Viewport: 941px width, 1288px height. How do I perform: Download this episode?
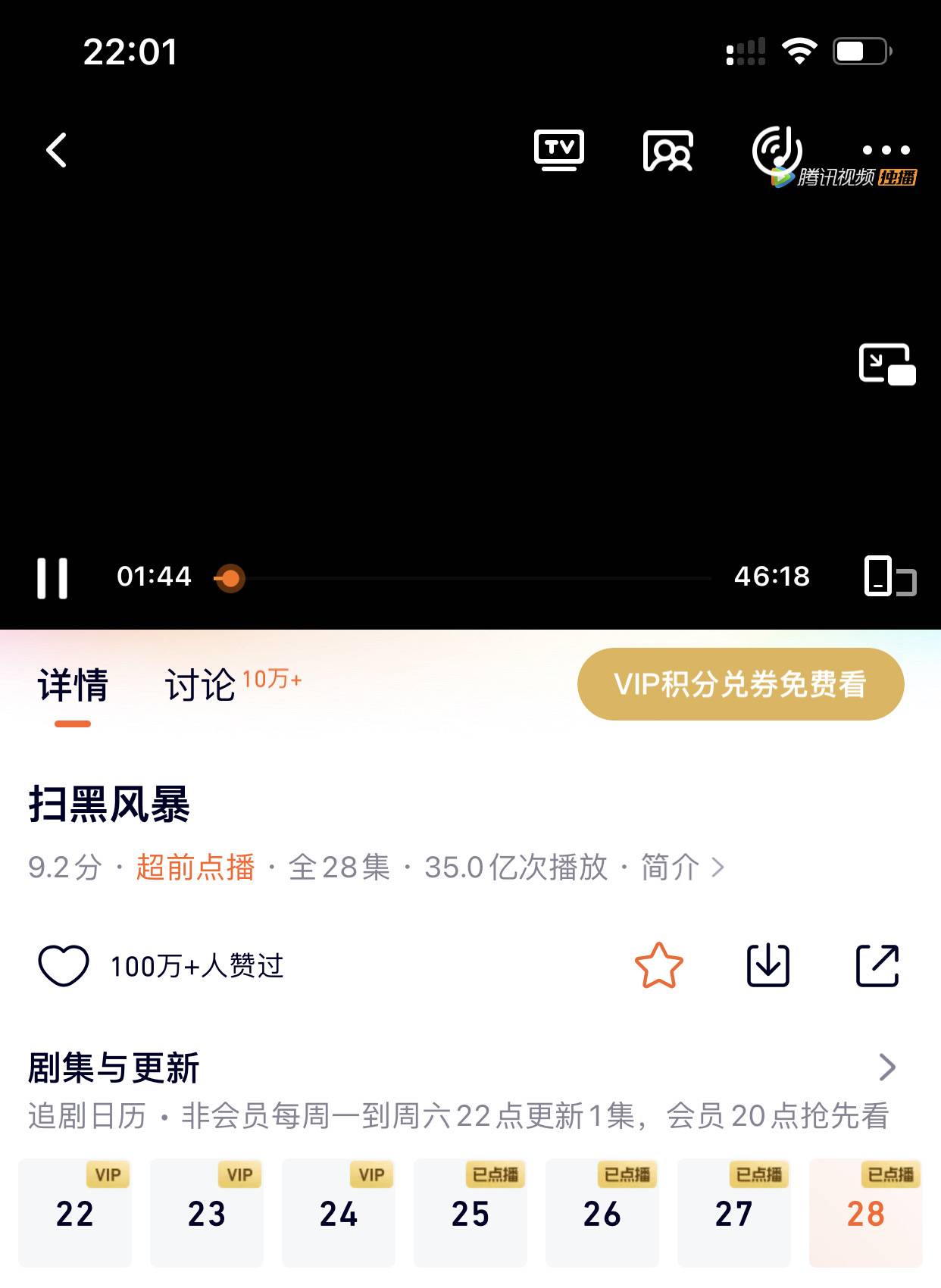coord(768,966)
